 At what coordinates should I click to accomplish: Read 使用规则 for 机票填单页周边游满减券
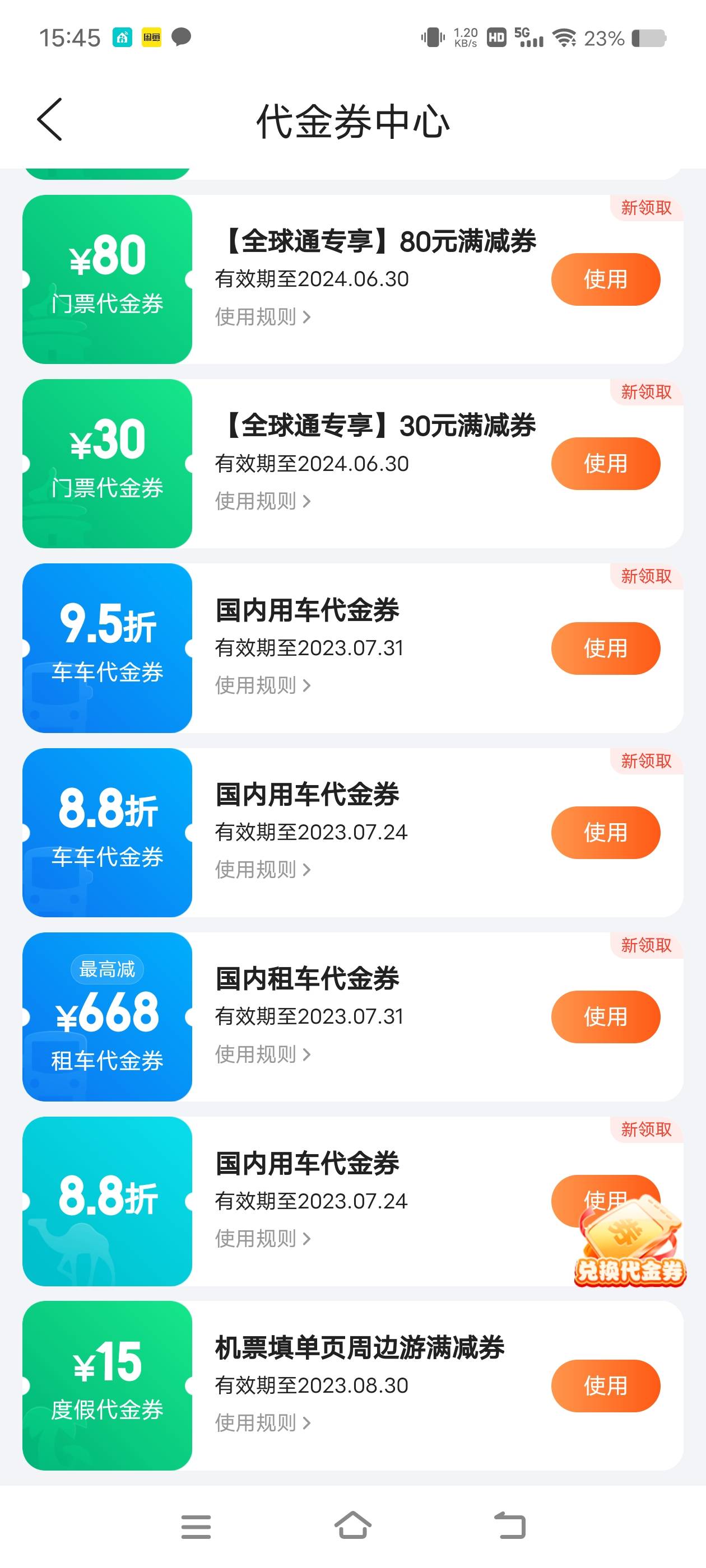tap(263, 1423)
